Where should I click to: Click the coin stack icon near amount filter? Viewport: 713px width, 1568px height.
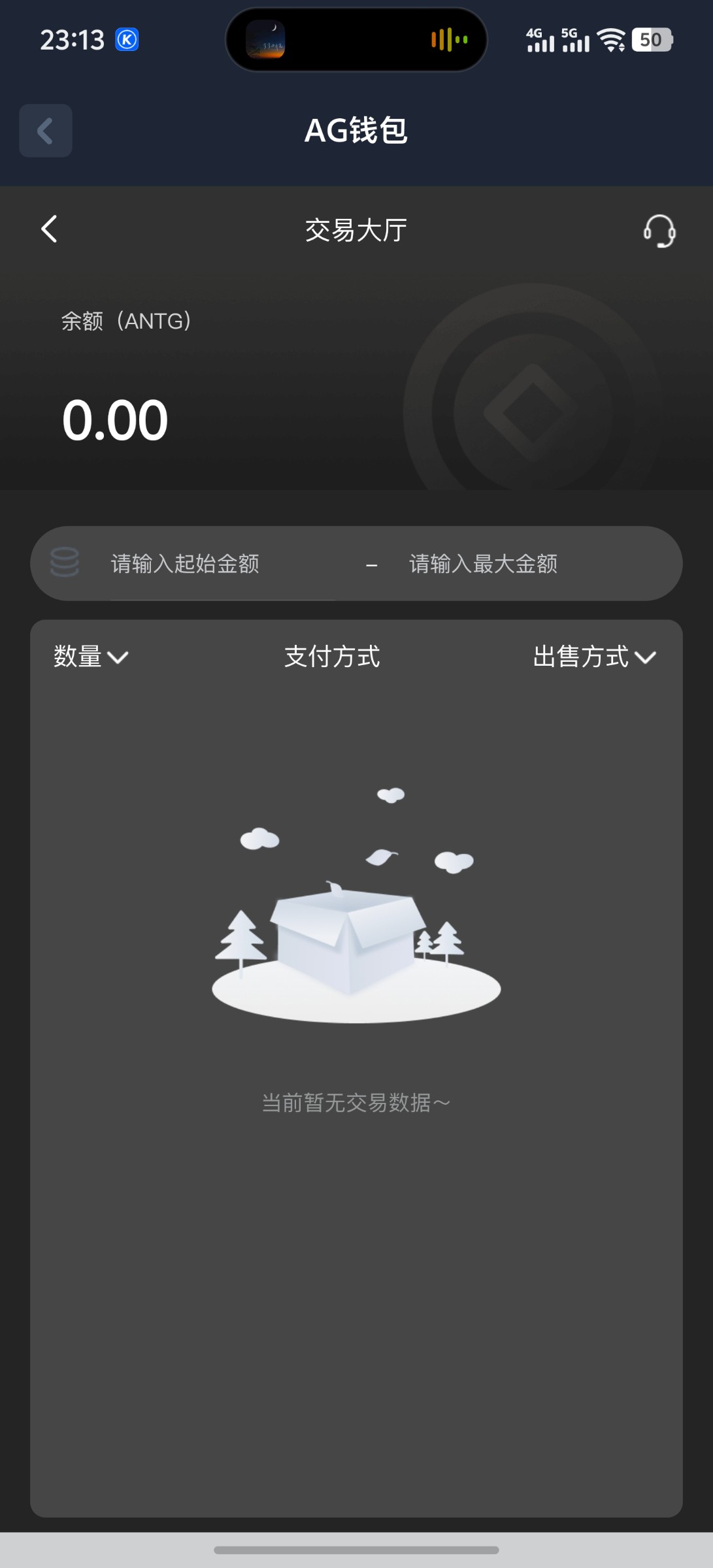tap(64, 563)
